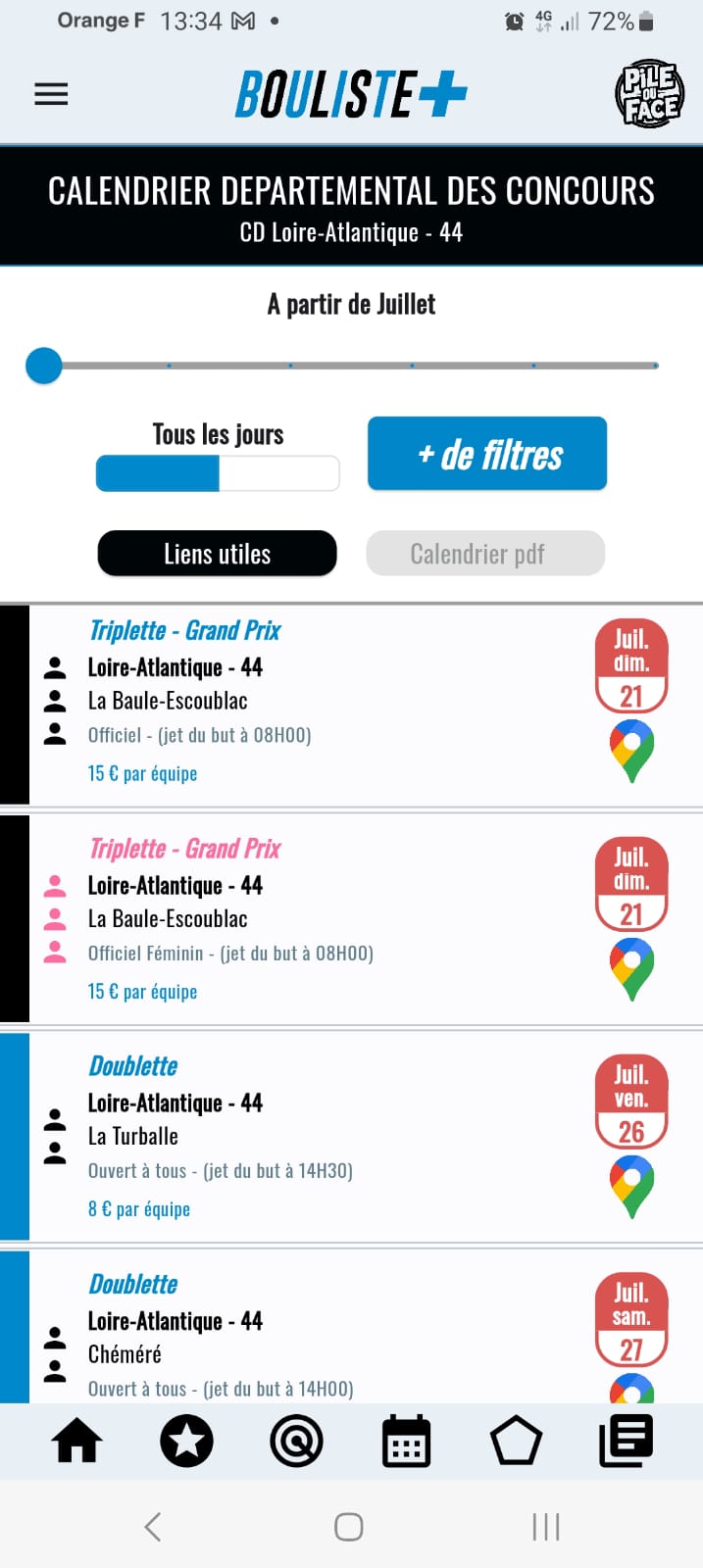Viewport: 703px width, 1568px height.
Task: Open map for Officiel Féminin contest
Action: point(632,969)
